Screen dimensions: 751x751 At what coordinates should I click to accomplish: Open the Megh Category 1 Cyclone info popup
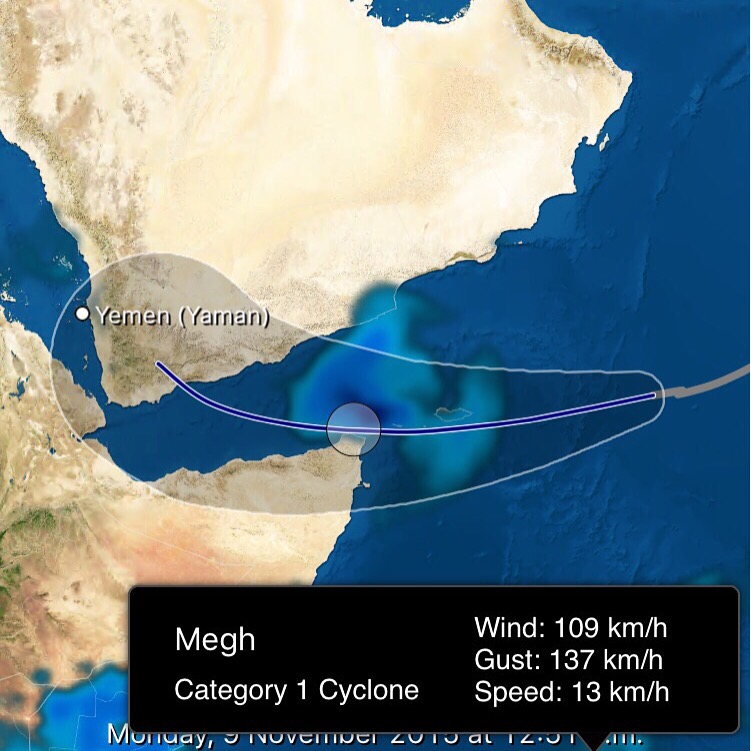[433, 658]
